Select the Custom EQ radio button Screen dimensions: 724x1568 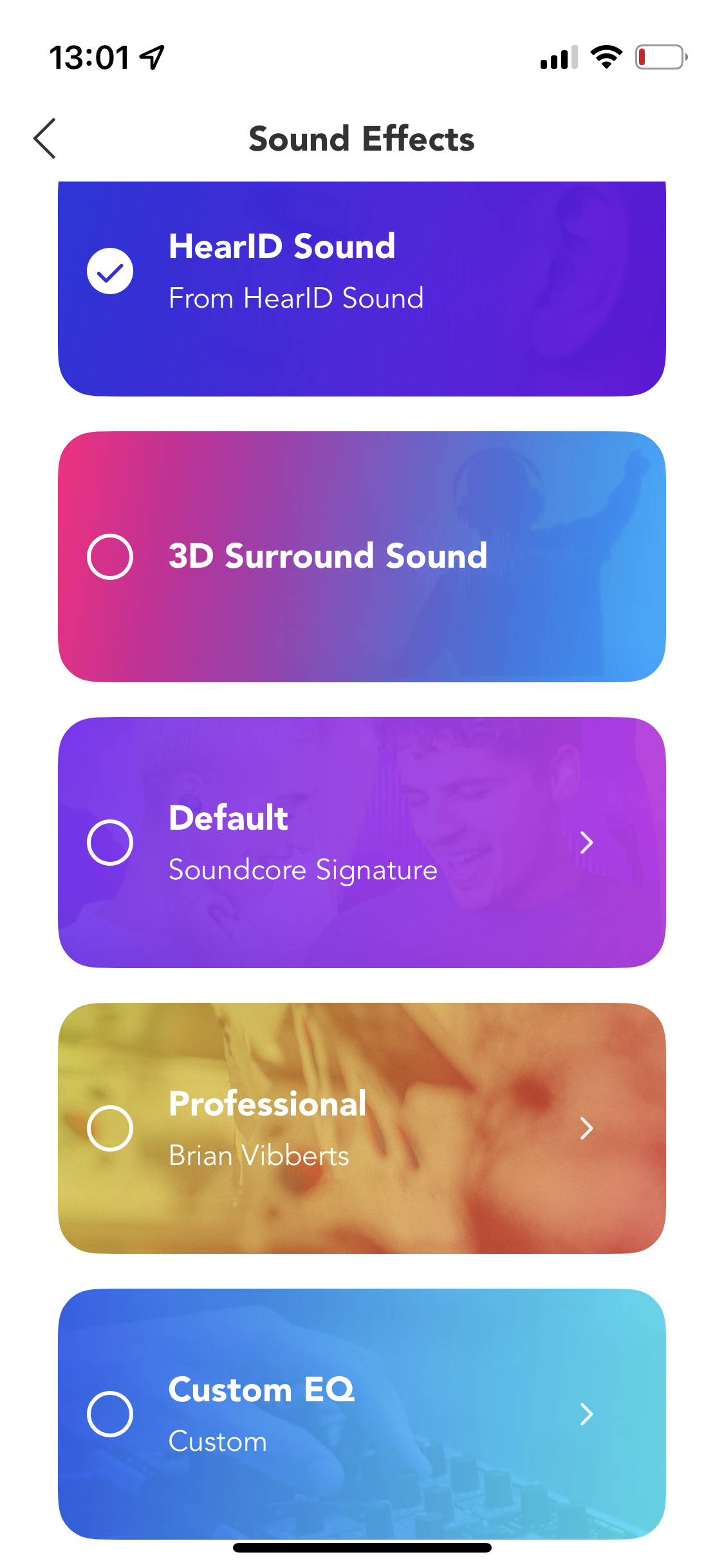110,1414
